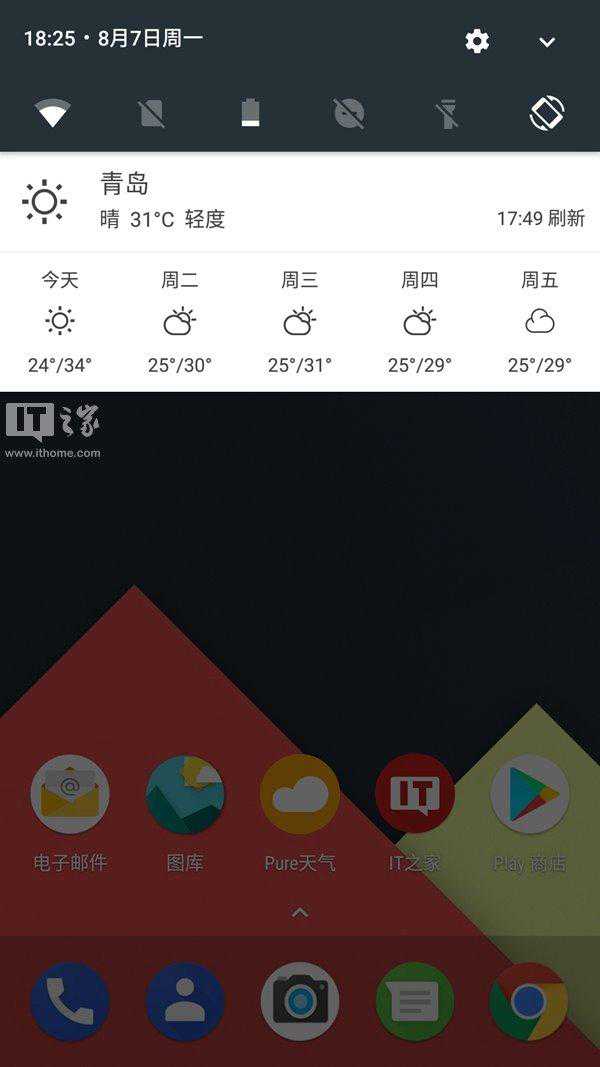Open the Play 商店 app

[x=529, y=795]
